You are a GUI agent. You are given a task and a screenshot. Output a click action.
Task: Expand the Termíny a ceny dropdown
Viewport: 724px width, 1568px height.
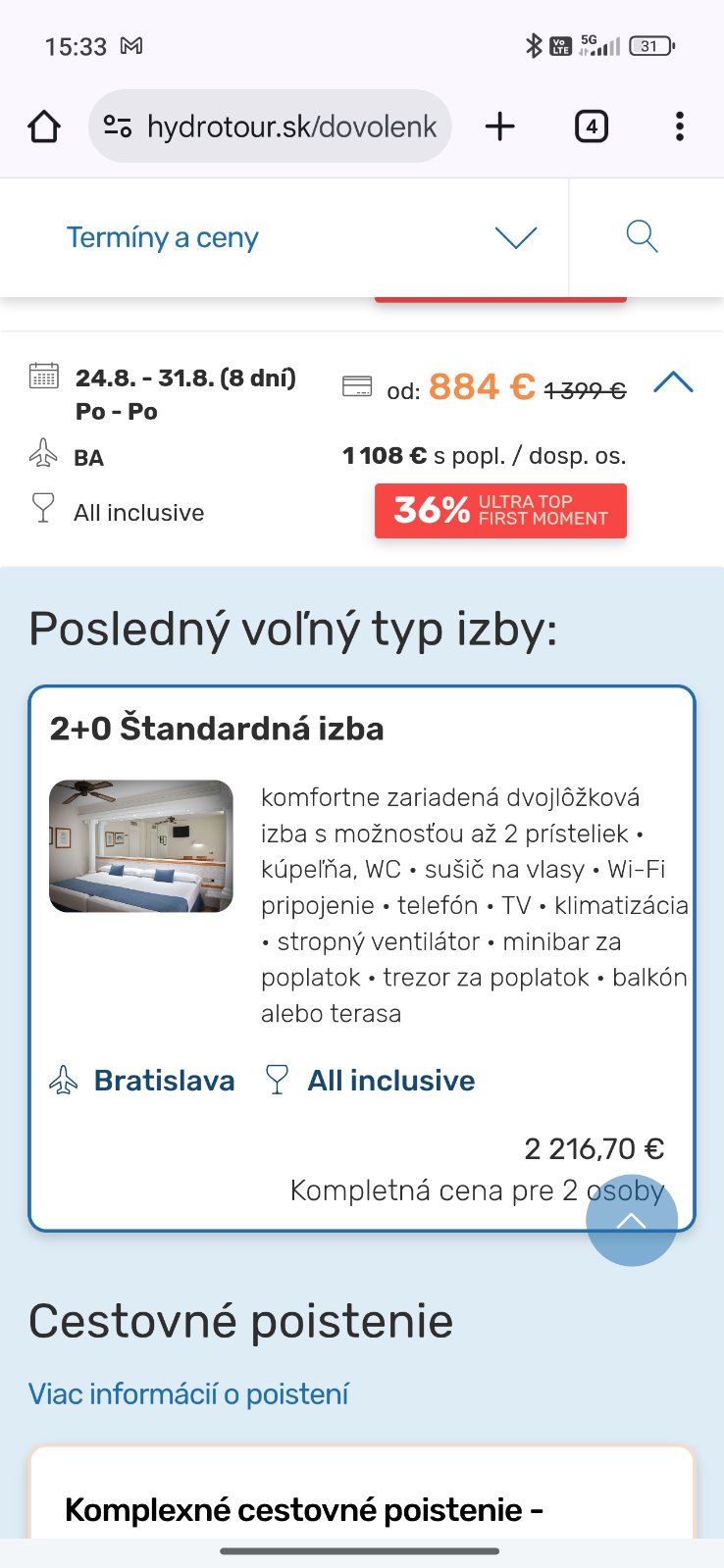516,237
